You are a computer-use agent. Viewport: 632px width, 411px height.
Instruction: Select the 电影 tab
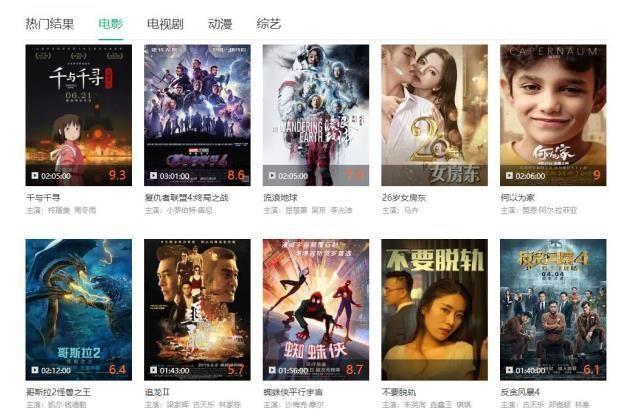111,23
